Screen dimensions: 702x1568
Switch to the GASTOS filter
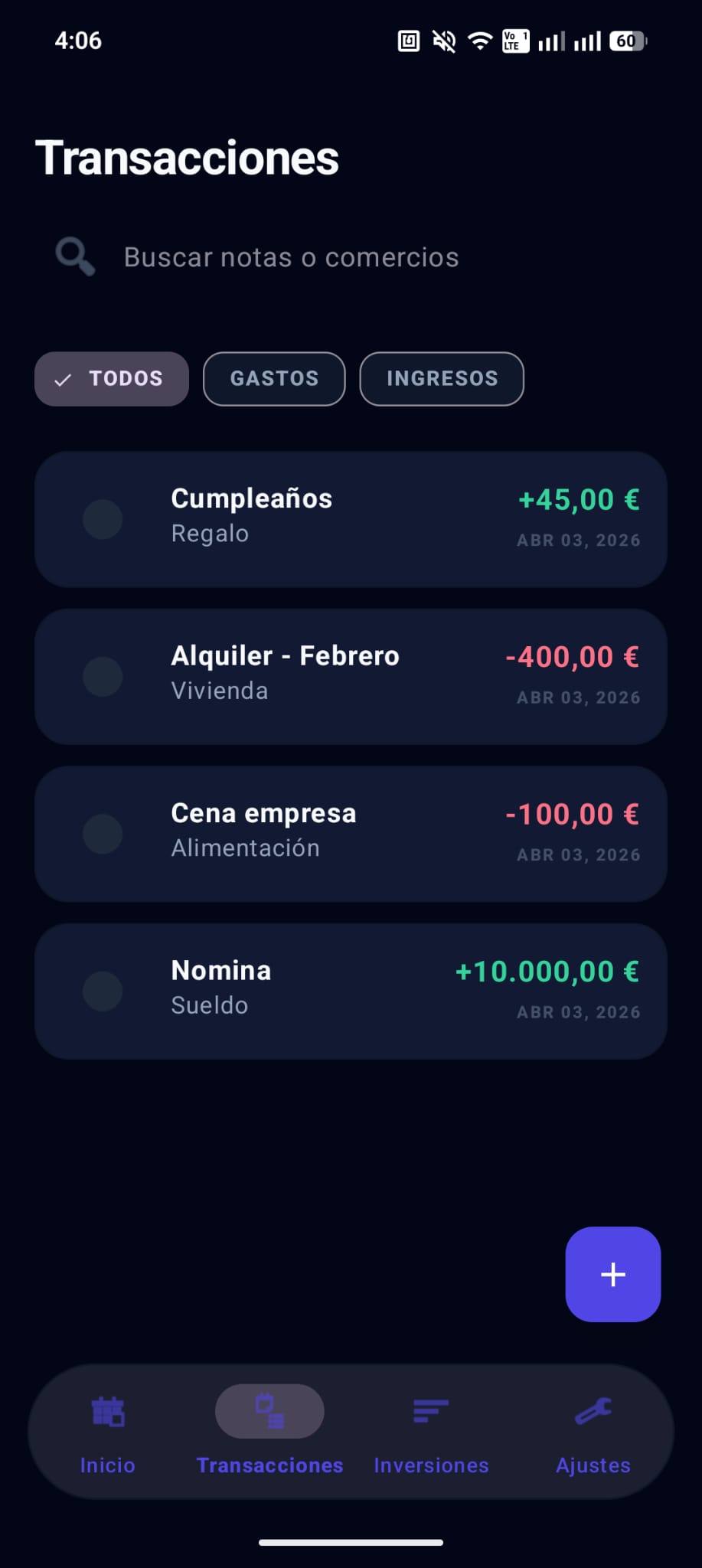pyautogui.click(x=273, y=378)
